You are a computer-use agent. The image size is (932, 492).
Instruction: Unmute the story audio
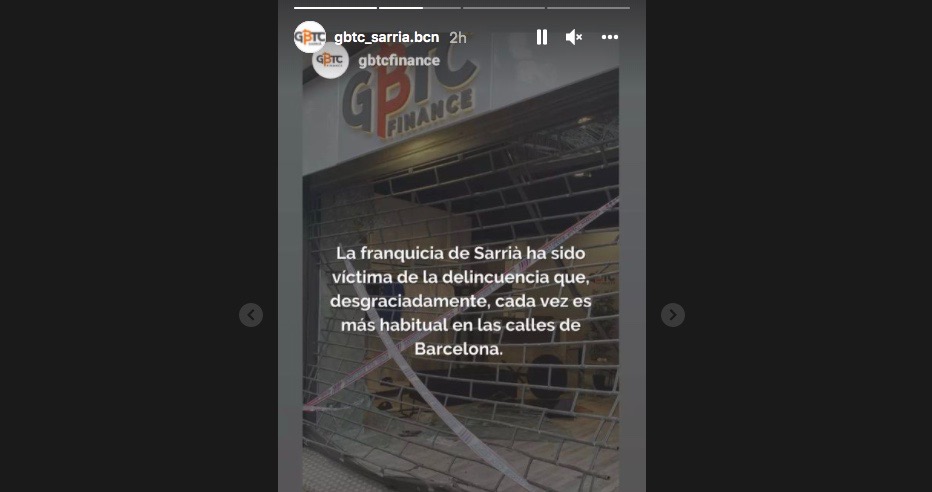click(x=574, y=37)
